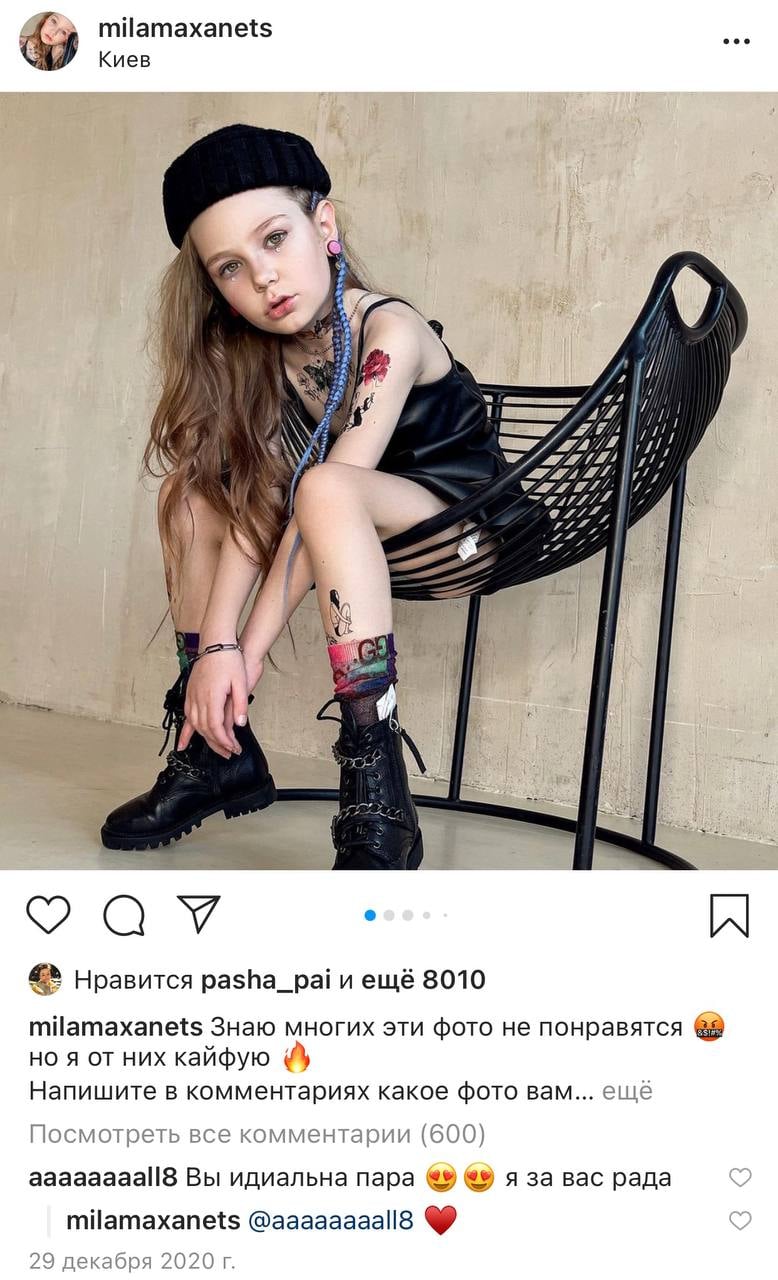Save the post with the bookmark icon
This screenshot has width=778, height=1280.
pyautogui.click(x=729, y=914)
